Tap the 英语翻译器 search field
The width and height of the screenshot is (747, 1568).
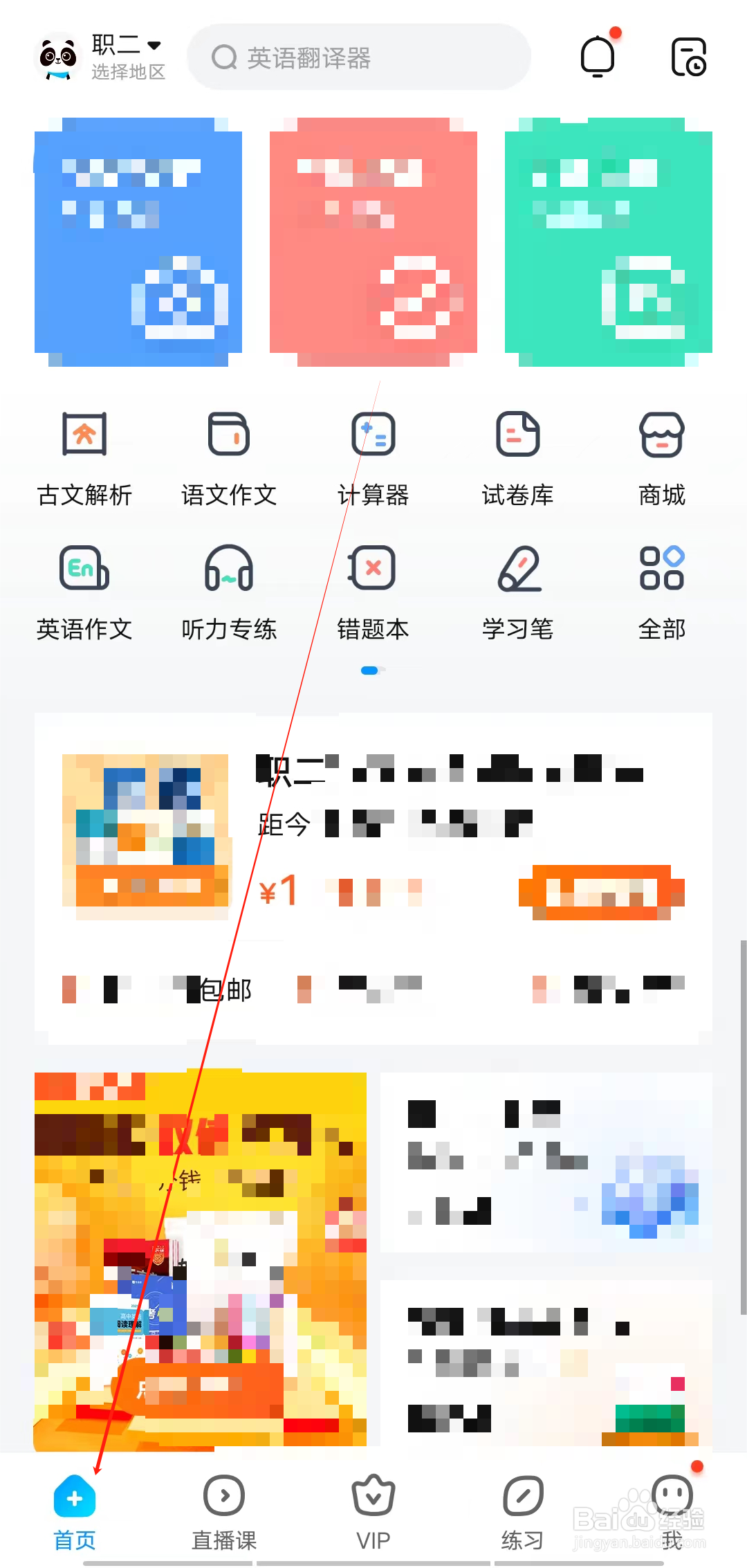(360, 57)
